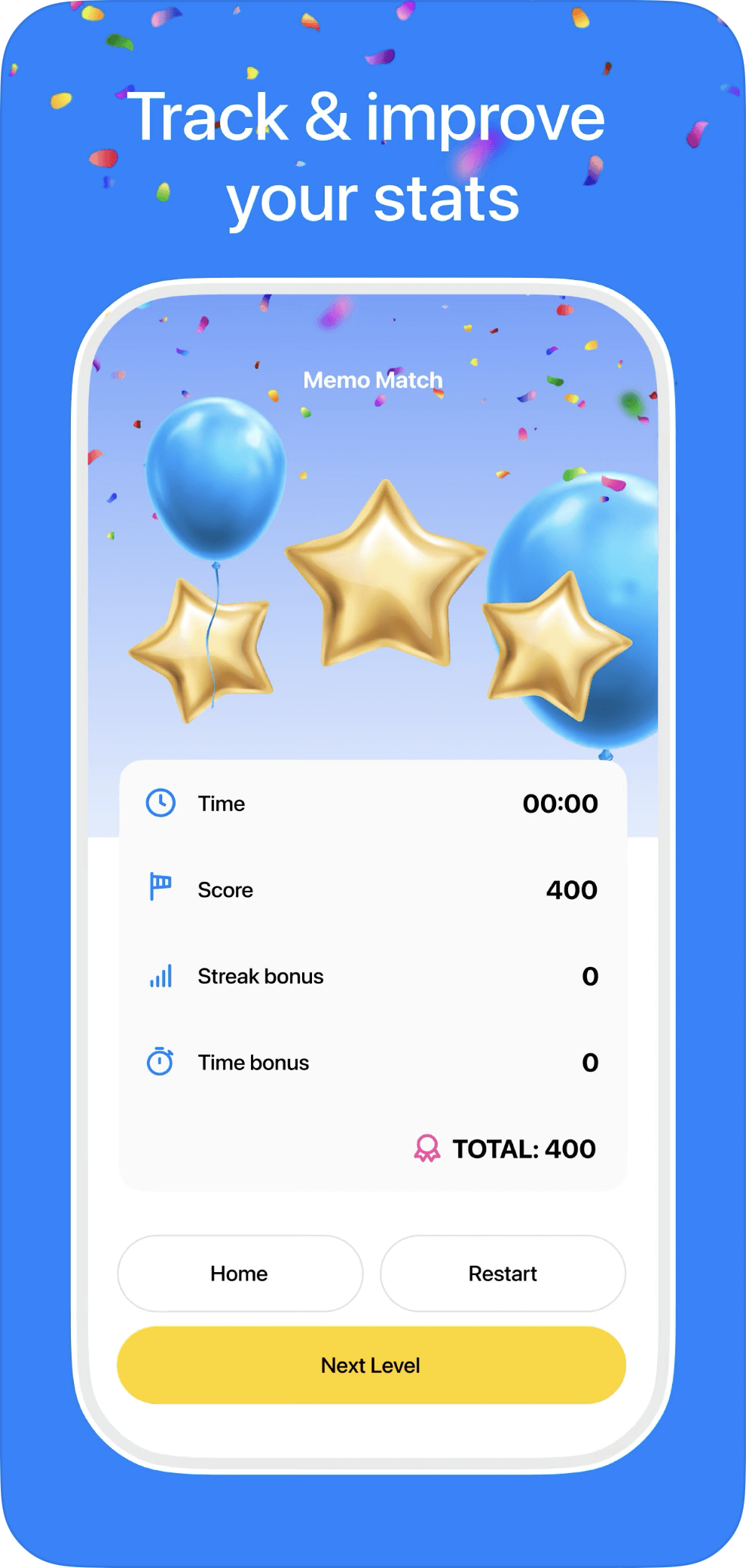Click the Memo Match title
This screenshot has height=1568, width=746.
[373, 380]
